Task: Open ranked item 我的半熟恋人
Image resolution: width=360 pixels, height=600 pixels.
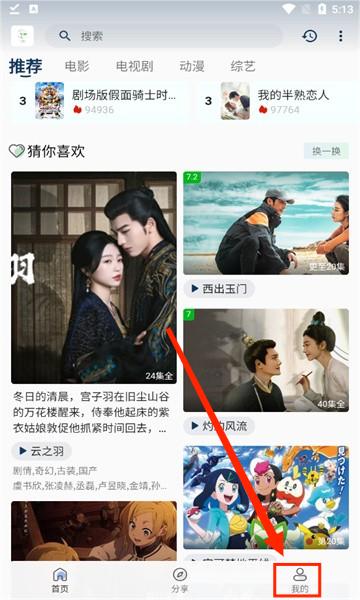Action: point(274,101)
